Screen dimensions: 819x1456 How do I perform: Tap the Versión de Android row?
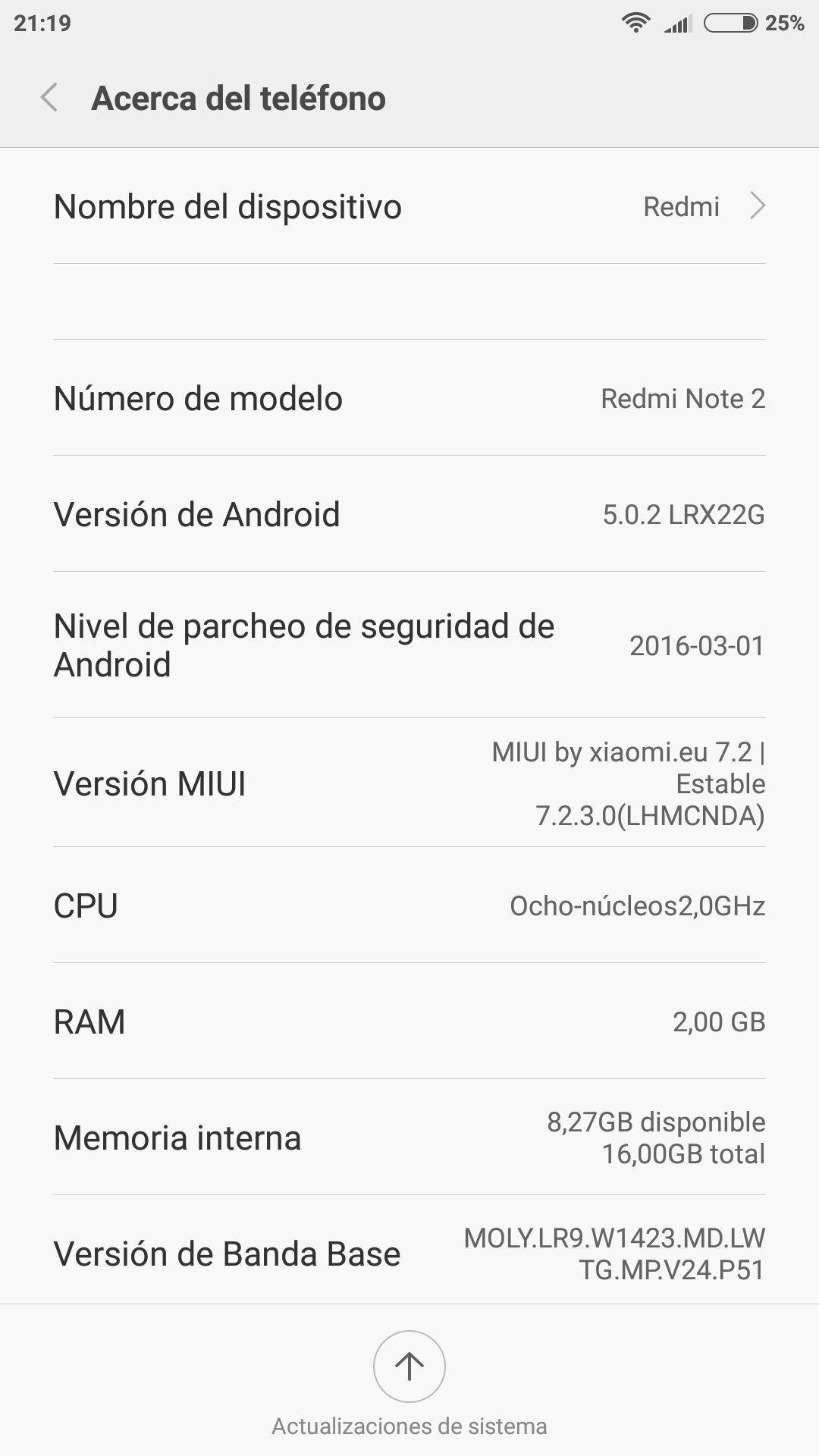(x=409, y=514)
